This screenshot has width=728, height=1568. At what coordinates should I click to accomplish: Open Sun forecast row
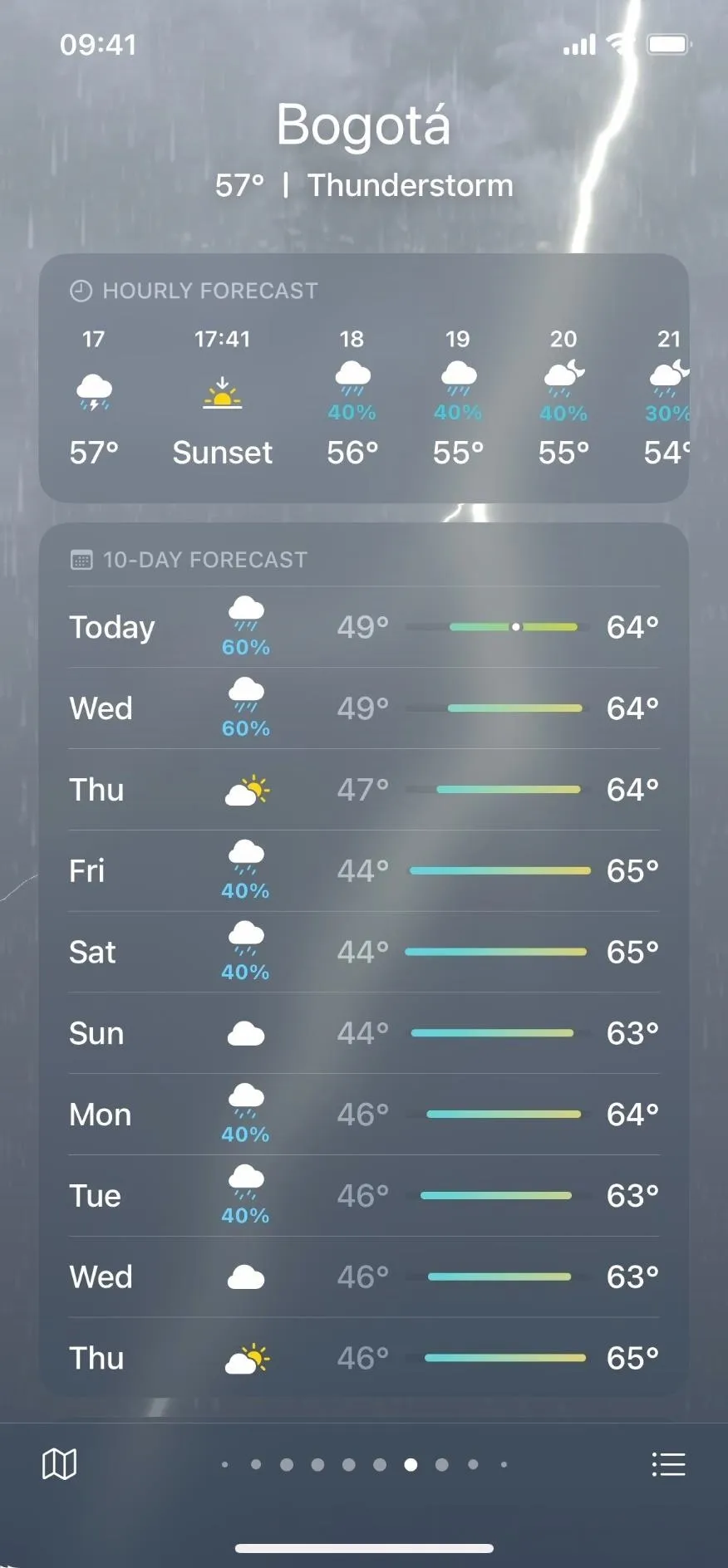pos(363,1033)
